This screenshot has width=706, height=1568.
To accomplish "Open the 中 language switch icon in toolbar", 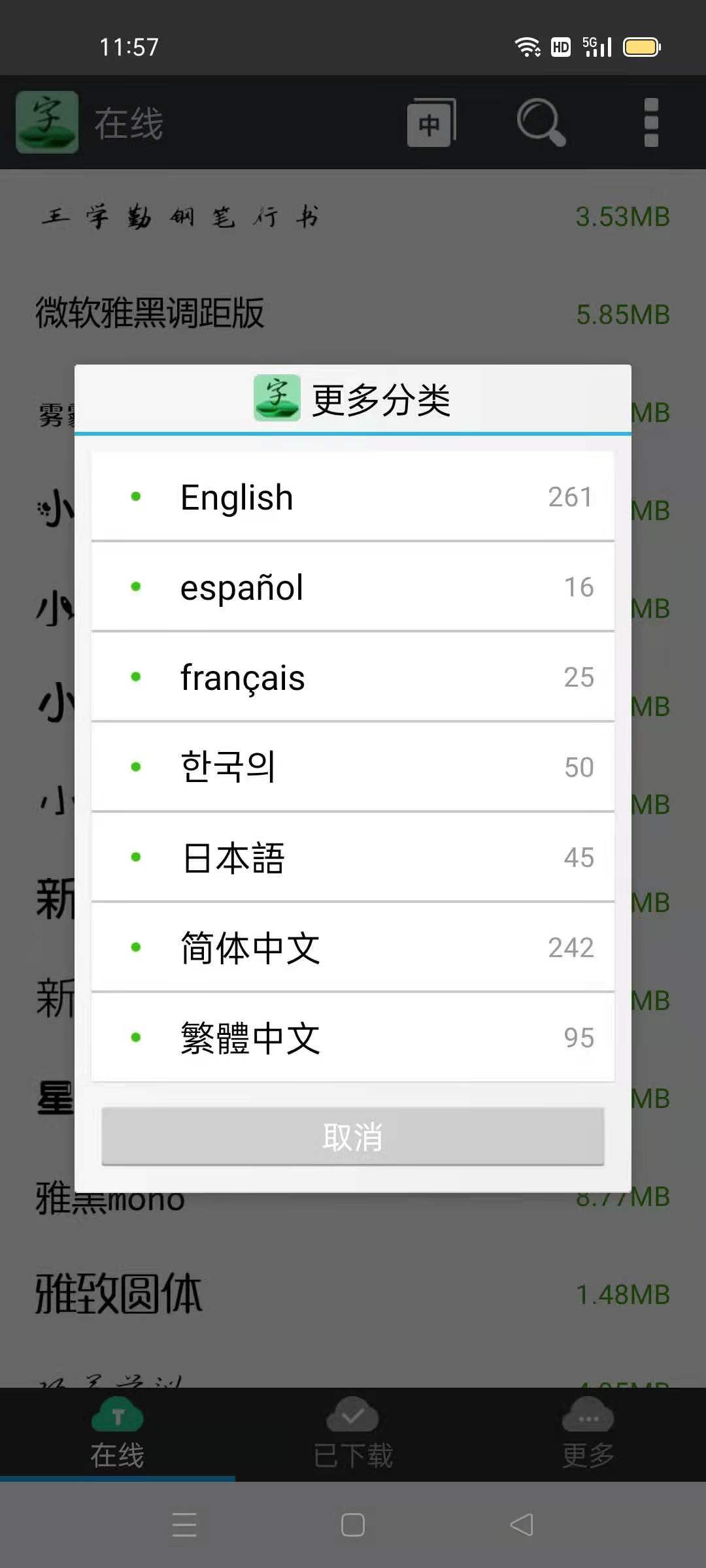I will 430,123.
